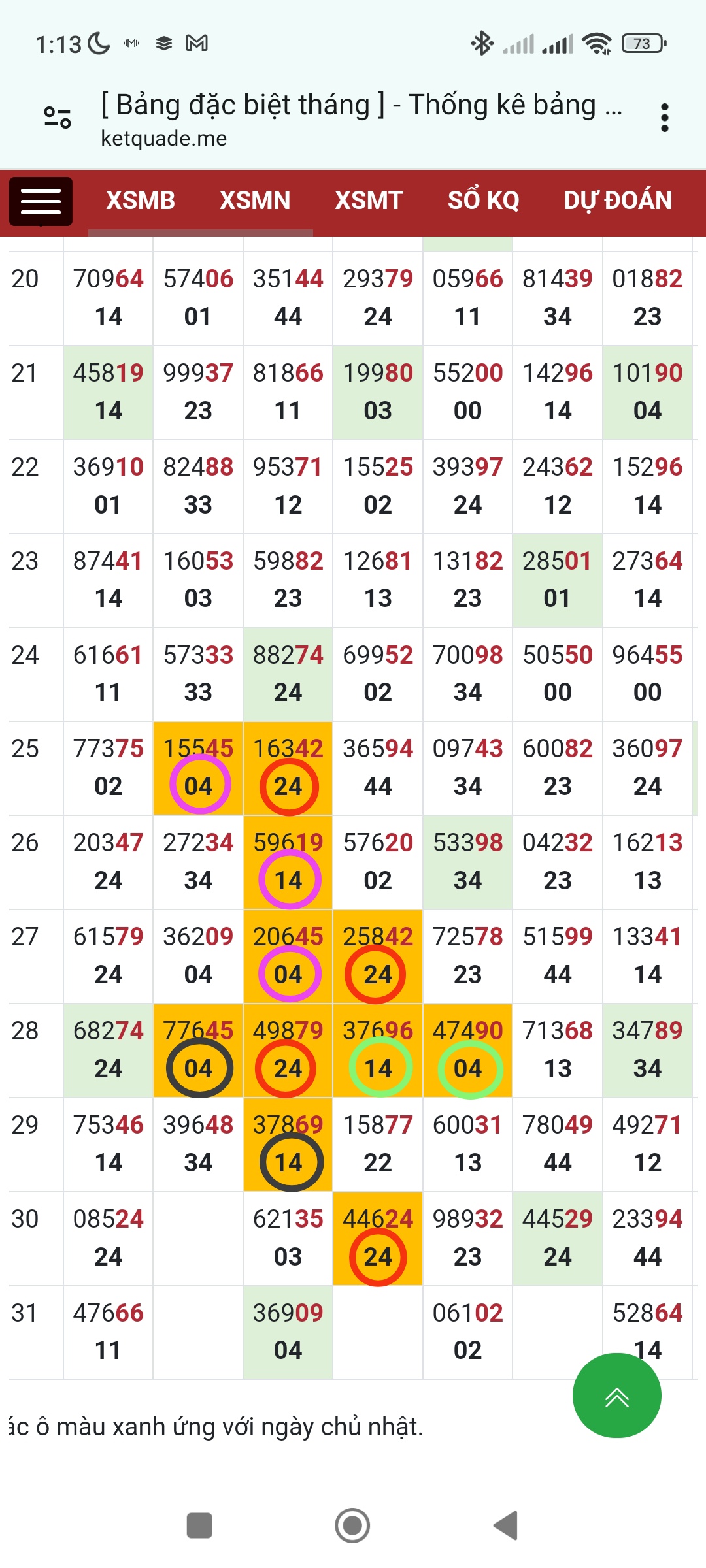Open site settings icon beside page title

pyautogui.click(x=58, y=118)
